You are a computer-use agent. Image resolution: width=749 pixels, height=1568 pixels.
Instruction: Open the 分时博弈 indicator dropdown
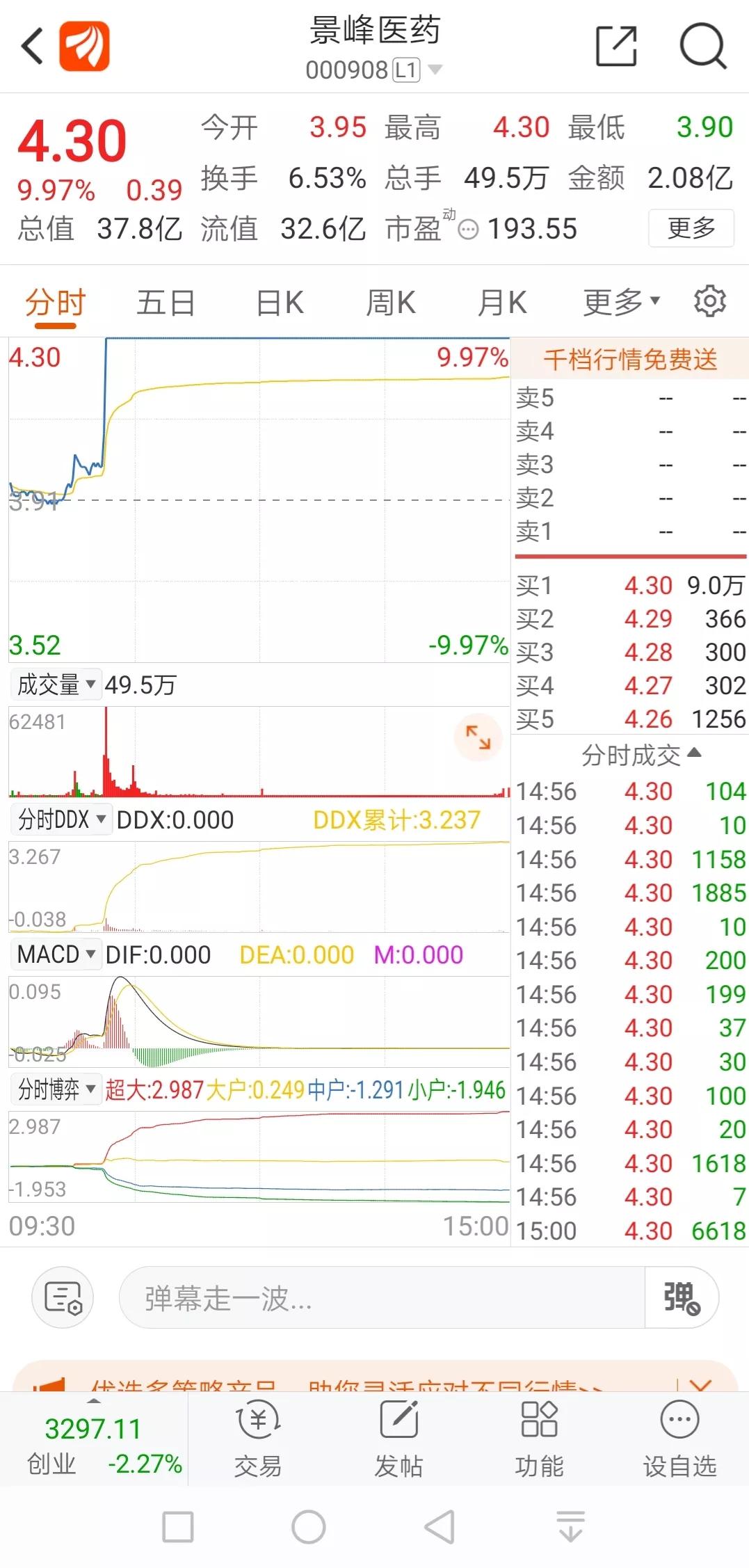[56, 1091]
